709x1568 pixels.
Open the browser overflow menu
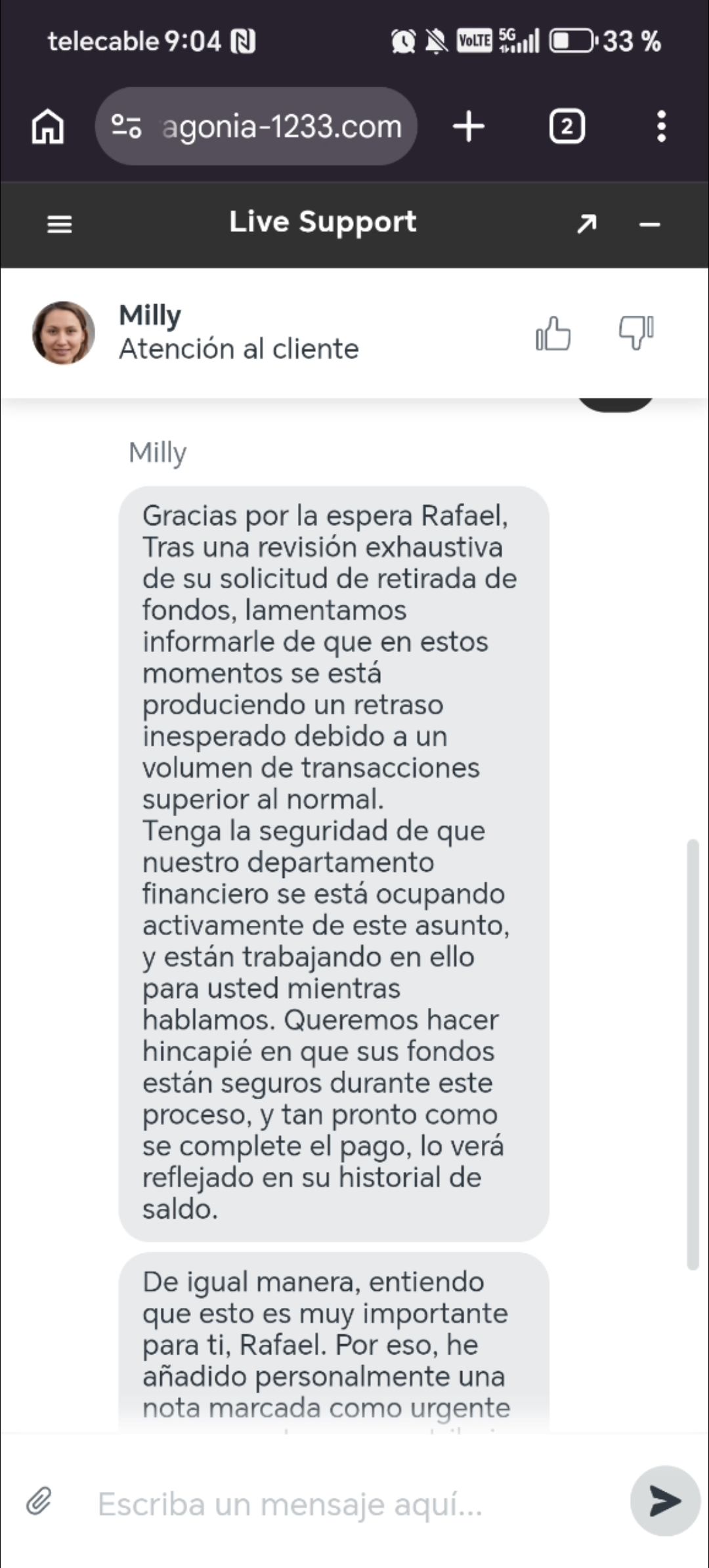coord(661,126)
